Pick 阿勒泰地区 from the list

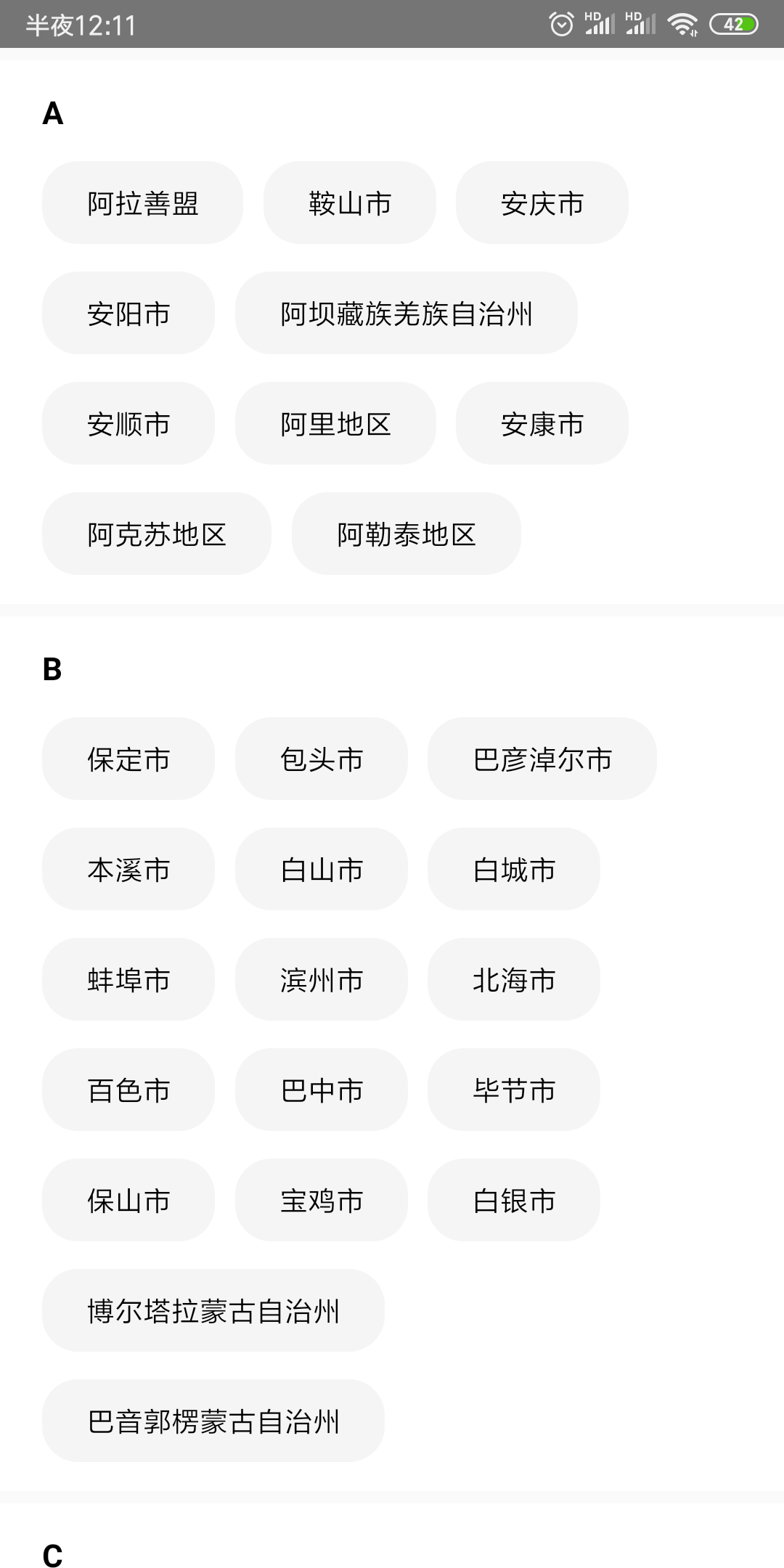pos(406,534)
